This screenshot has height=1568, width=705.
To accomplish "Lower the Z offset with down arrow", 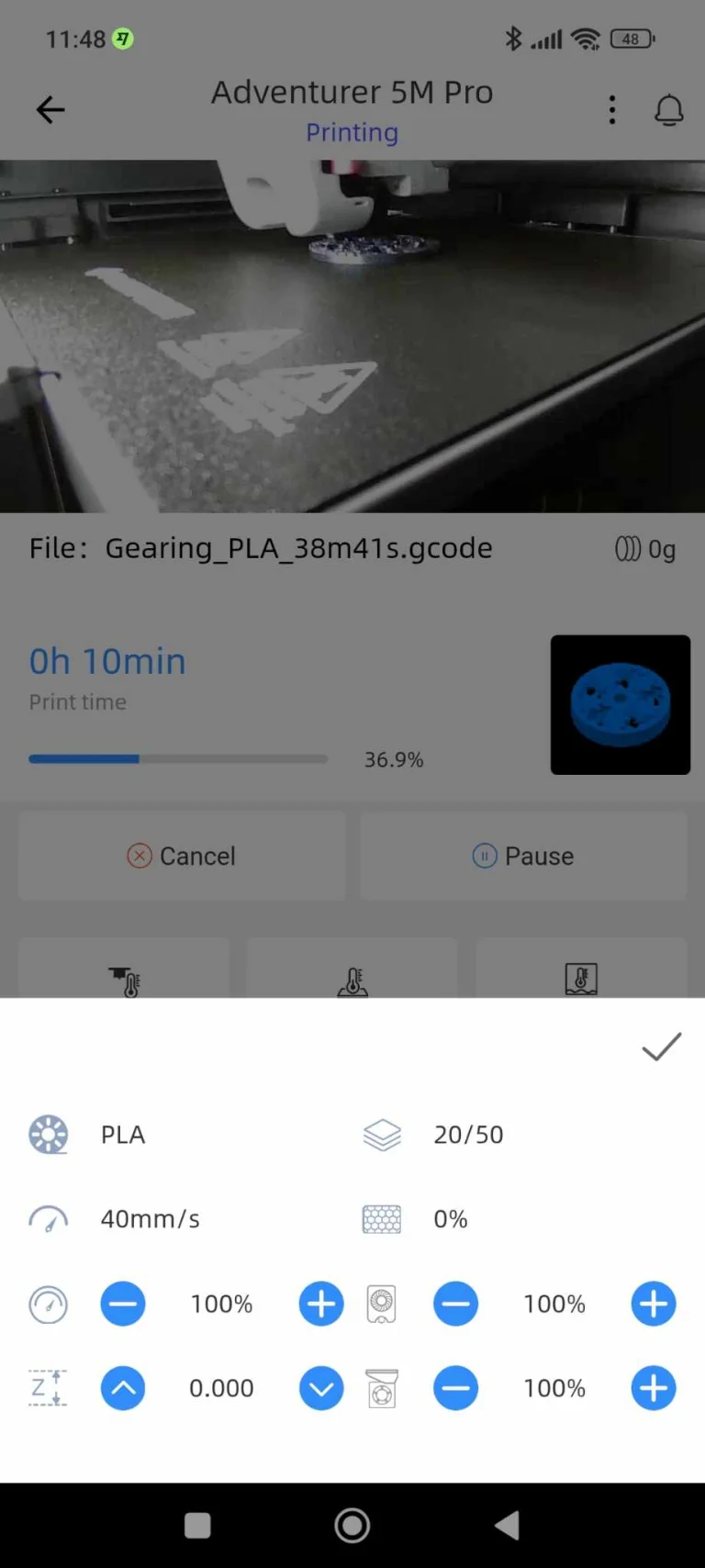I will click(x=321, y=1388).
